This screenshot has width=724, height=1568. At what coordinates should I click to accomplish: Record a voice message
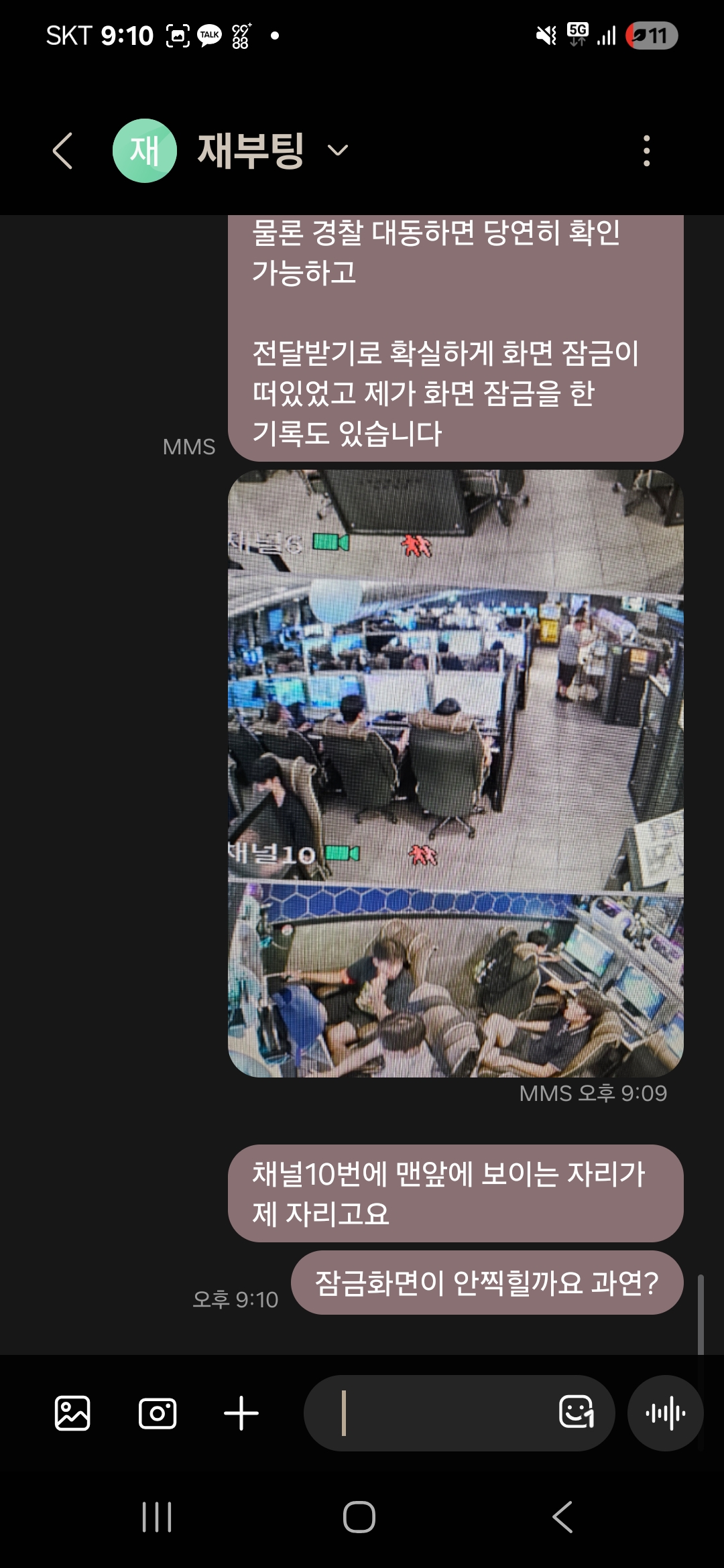[665, 1413]
